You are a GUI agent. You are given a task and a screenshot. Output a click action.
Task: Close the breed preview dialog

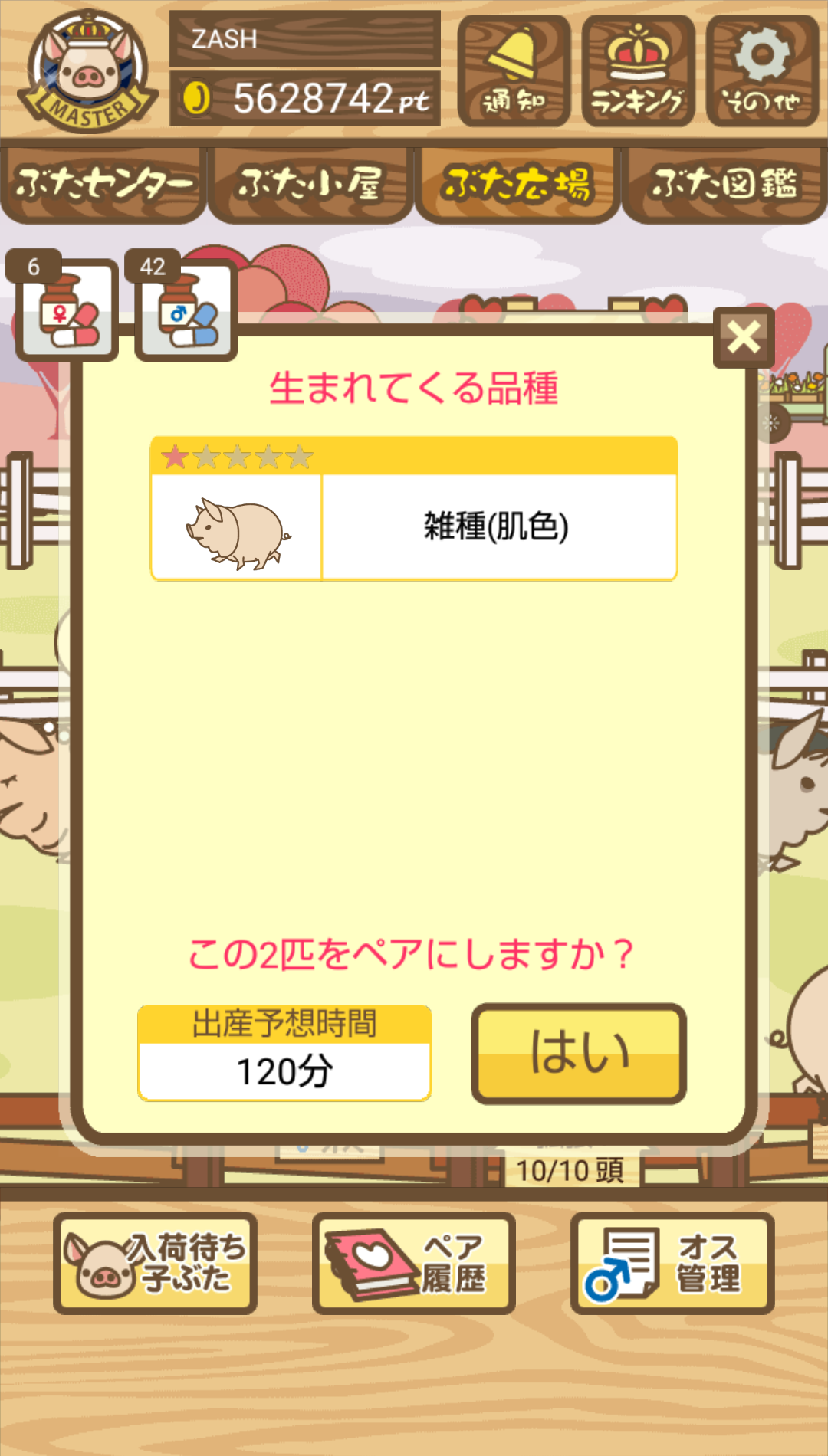pos(744,337)
